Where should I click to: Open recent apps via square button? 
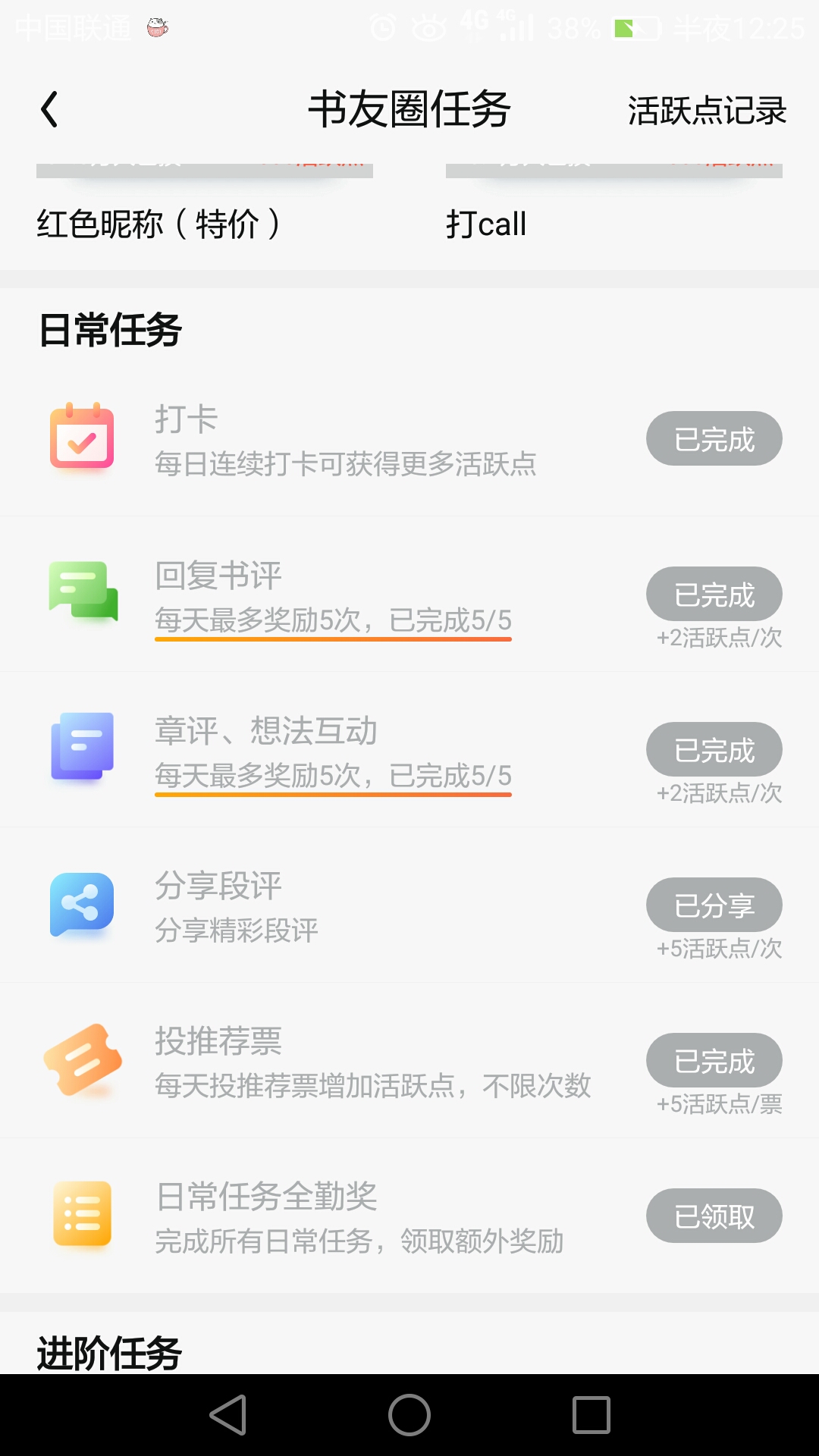(591, 1415)
